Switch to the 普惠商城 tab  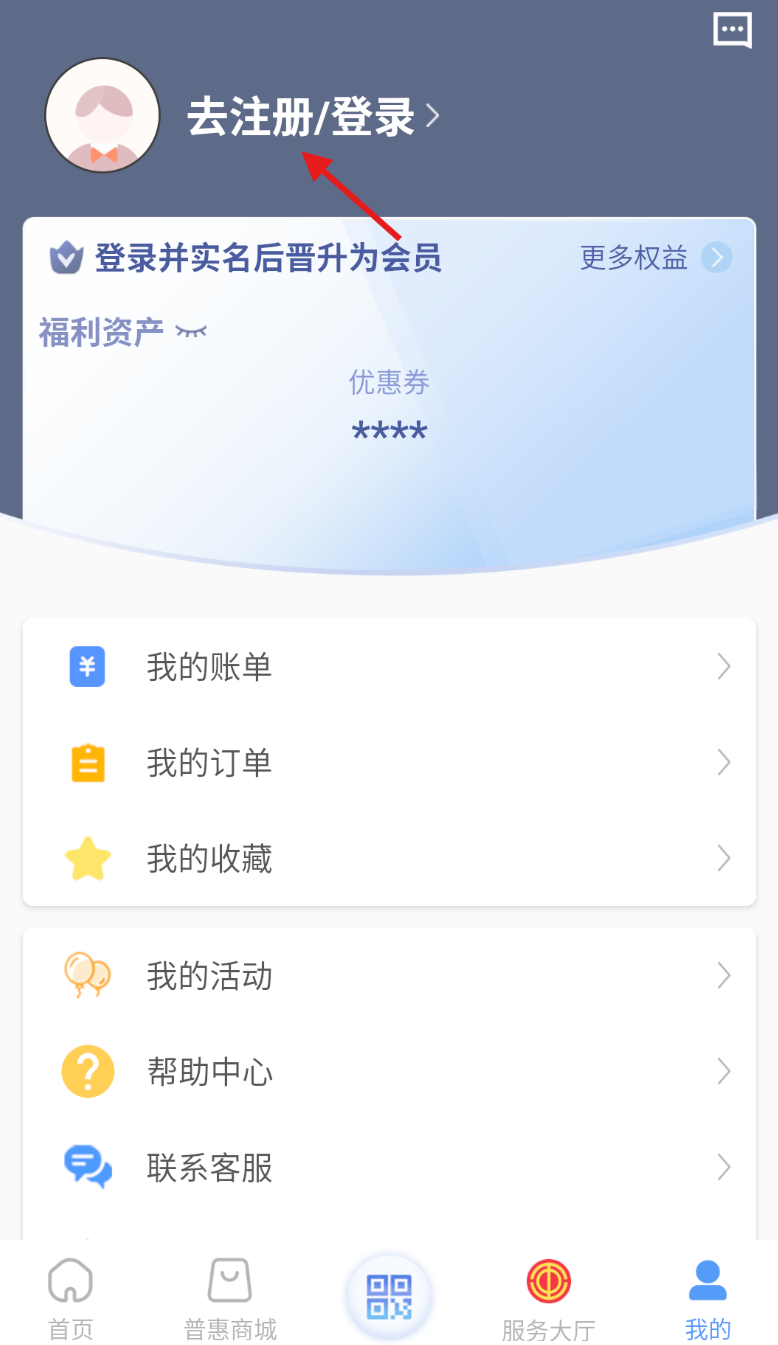230,1299
